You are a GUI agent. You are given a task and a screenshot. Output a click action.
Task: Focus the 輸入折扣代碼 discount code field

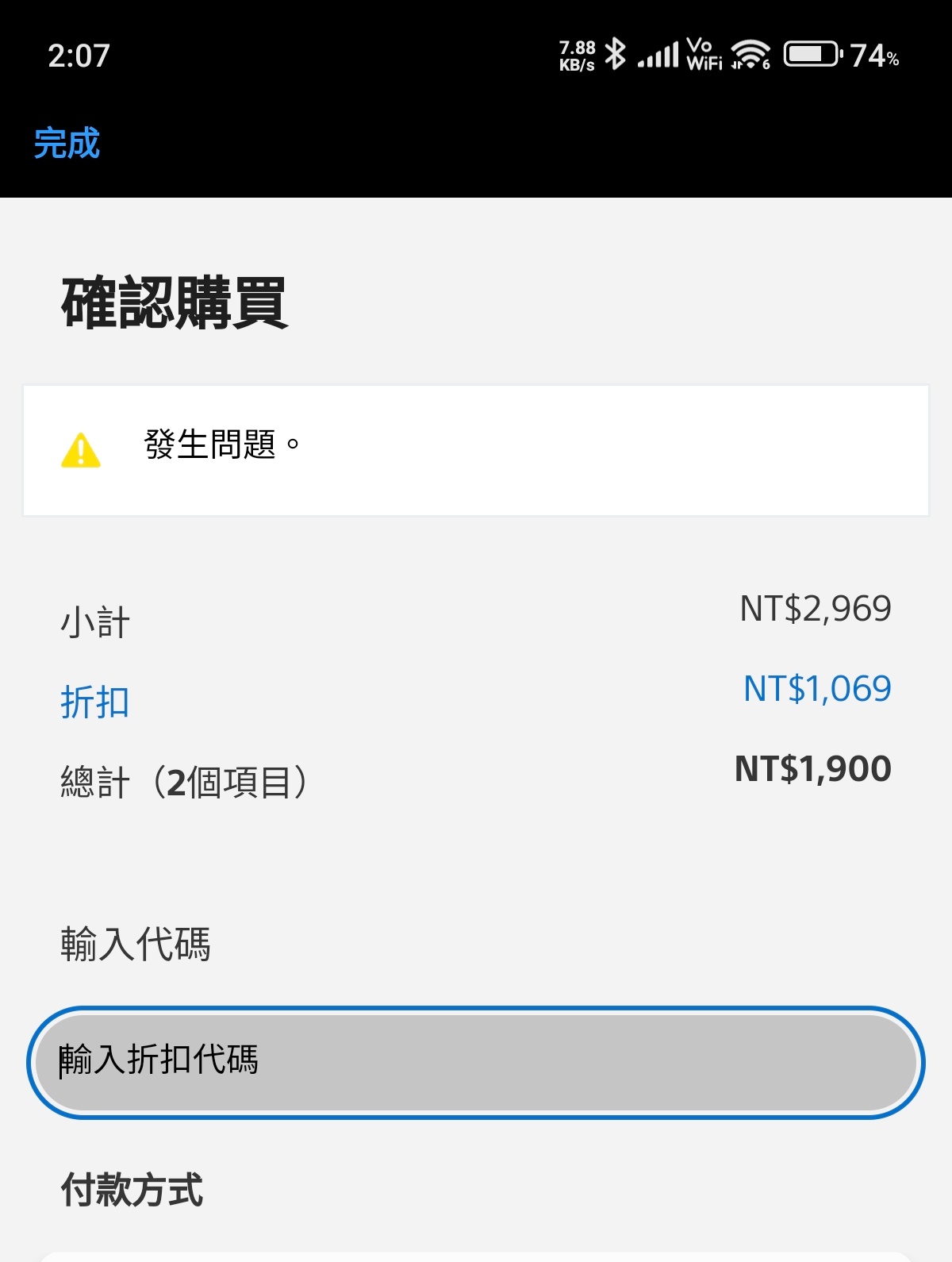(x=476, y=1062)
